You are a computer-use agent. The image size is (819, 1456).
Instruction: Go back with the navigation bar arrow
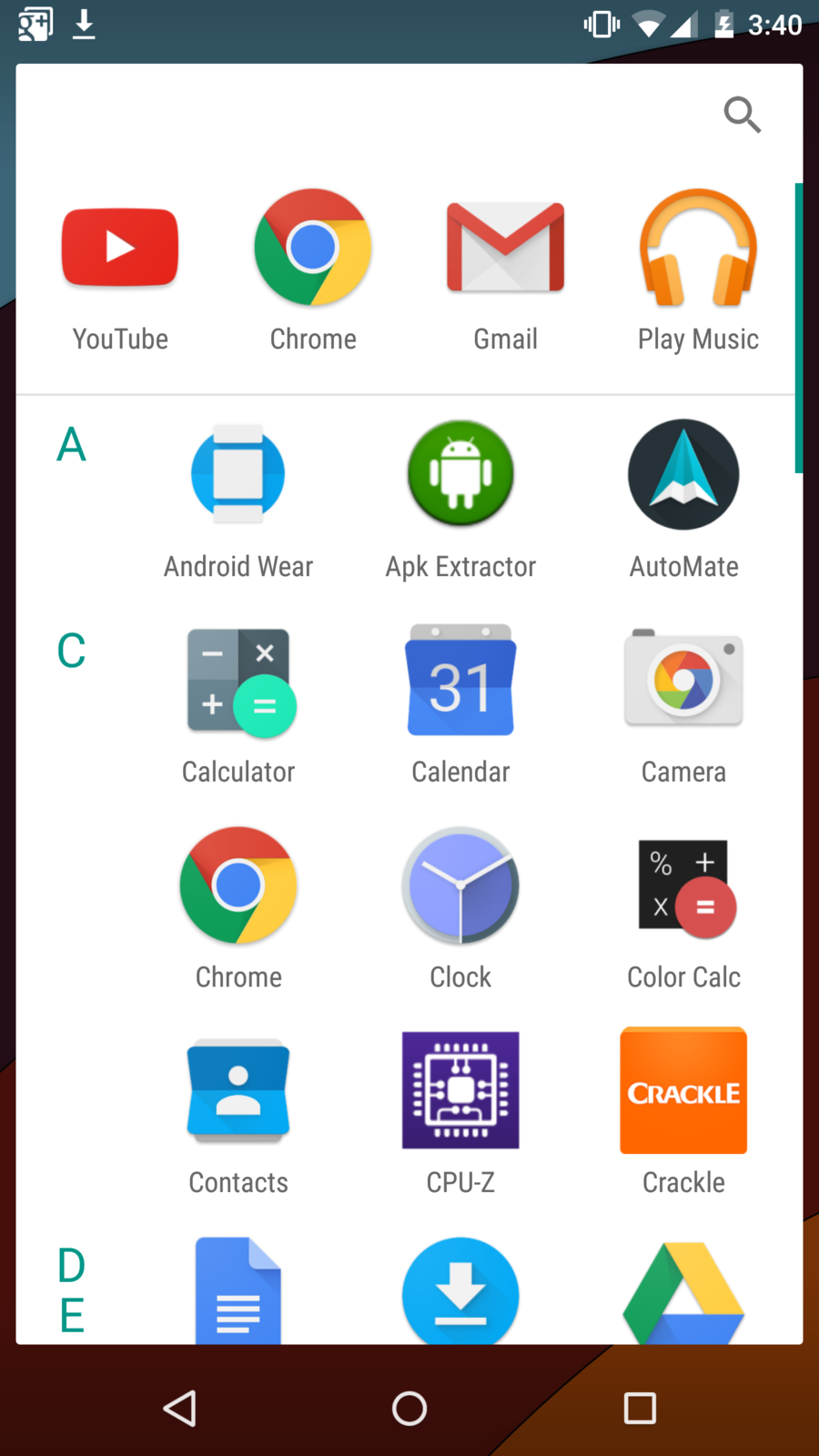tap(179, 1409)
